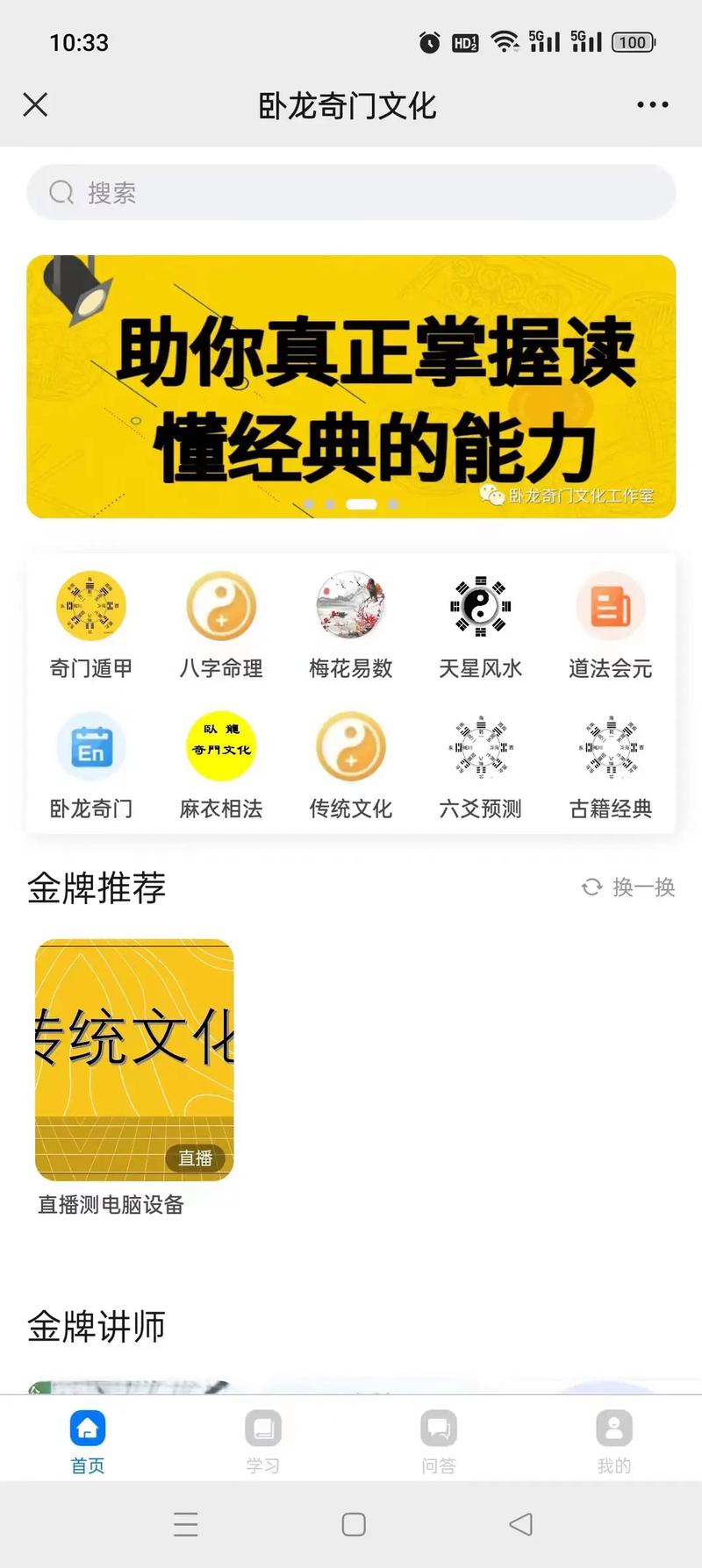
Task: Select the 卧龙奇门 calendar icon
Action: pos(91,746)
